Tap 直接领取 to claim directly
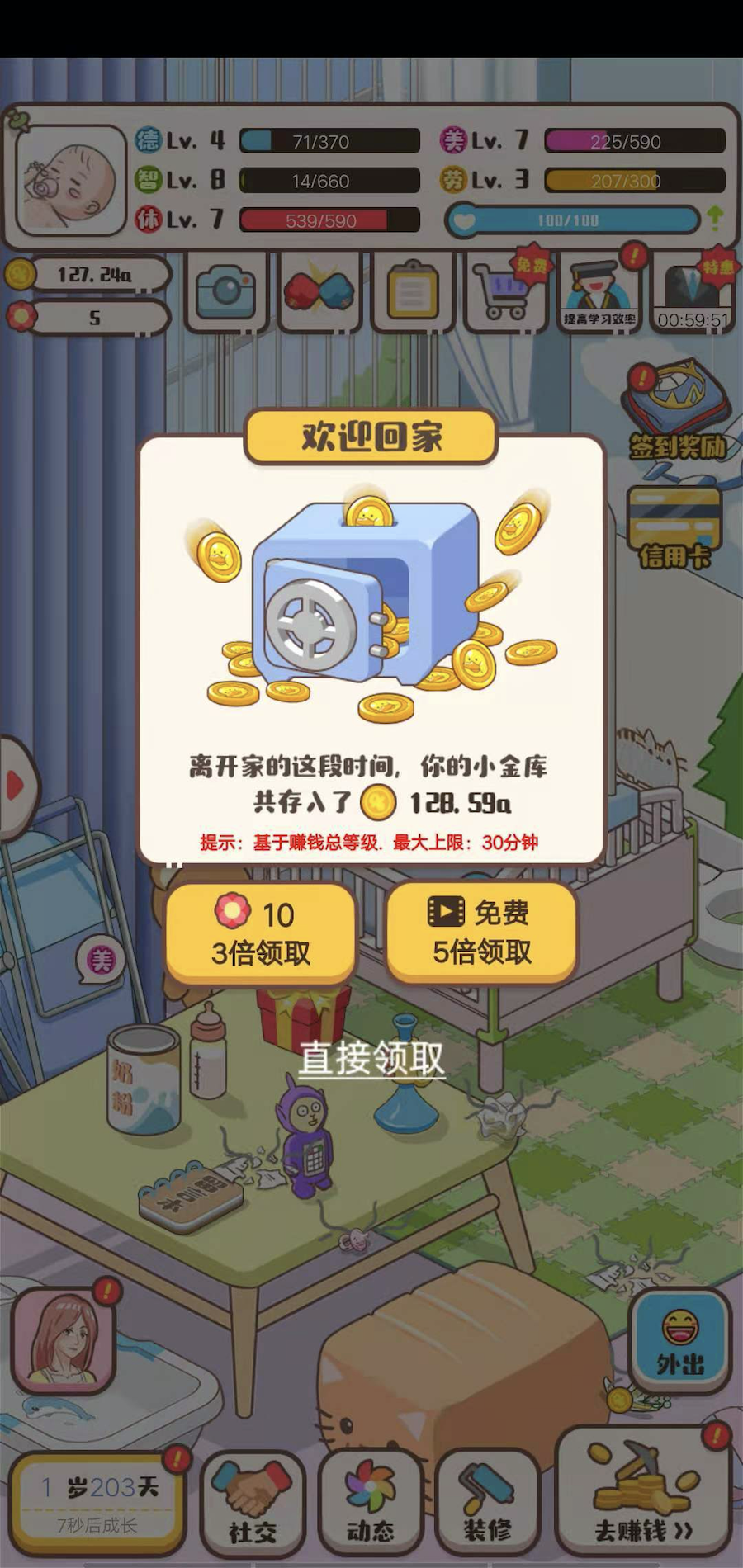The width and height of the screenshot is (743, 1568). pyautogui.click(x=371, y=1058)
